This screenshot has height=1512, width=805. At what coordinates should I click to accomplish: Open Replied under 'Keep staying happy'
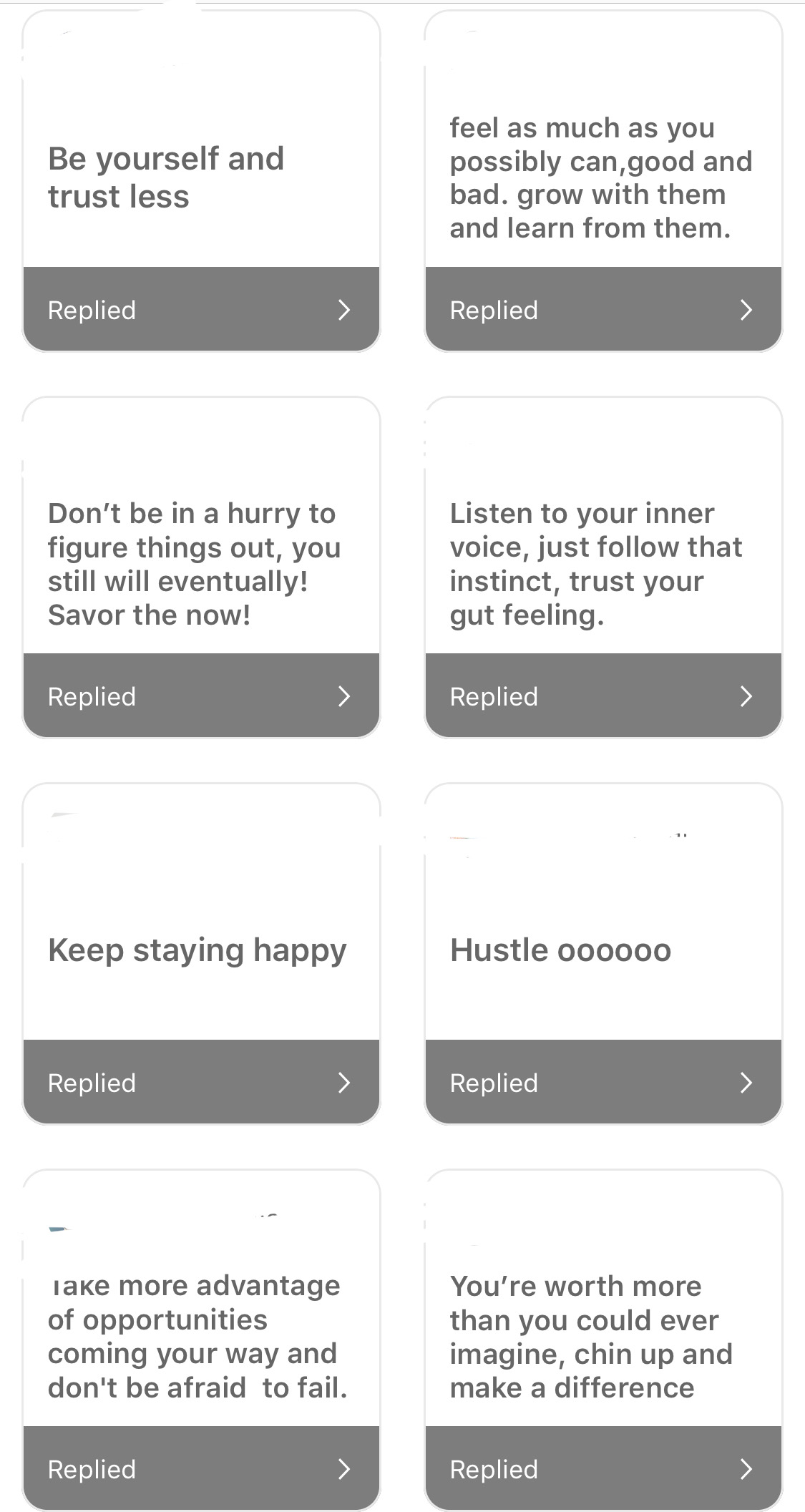(201, 1083)
